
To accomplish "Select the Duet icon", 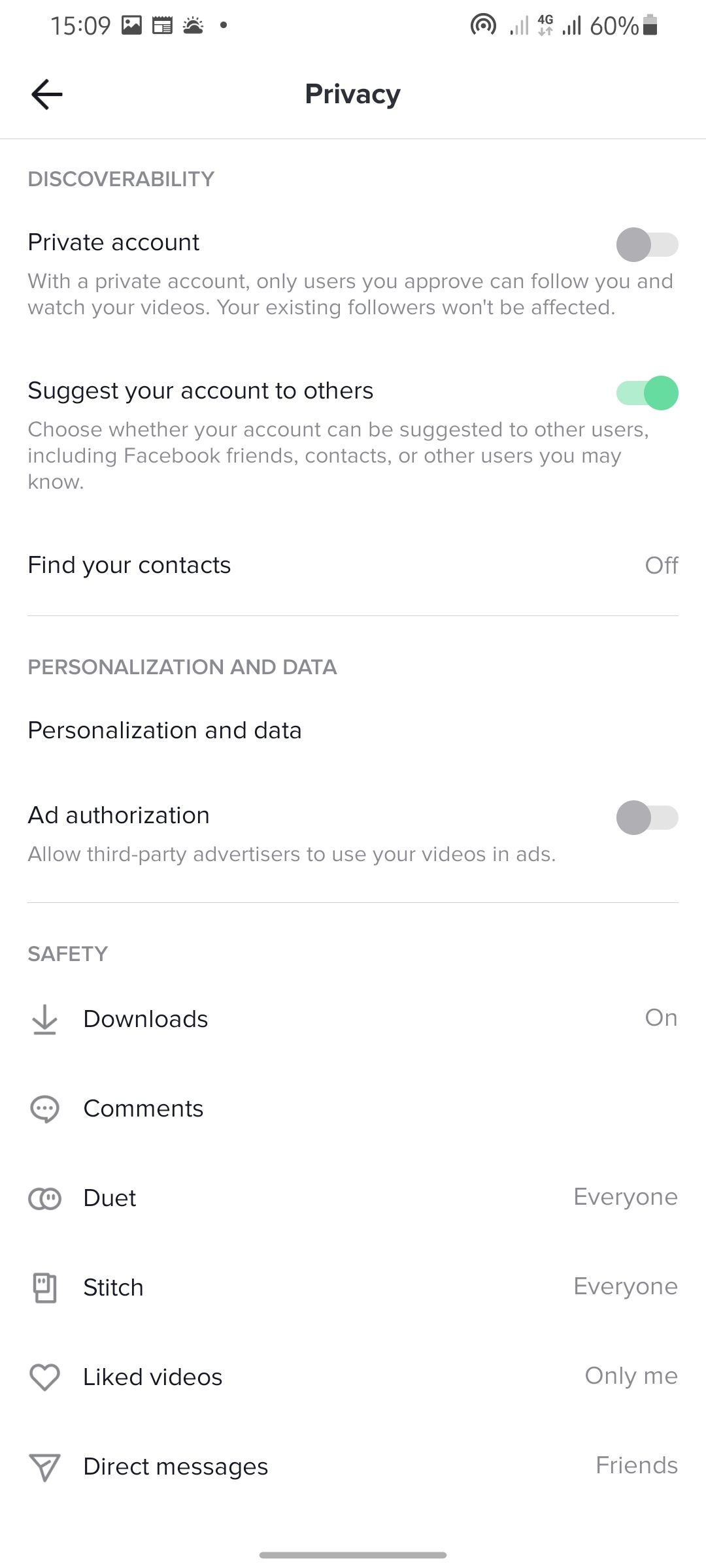I will pyautogui.click(x=44, y=1198).
